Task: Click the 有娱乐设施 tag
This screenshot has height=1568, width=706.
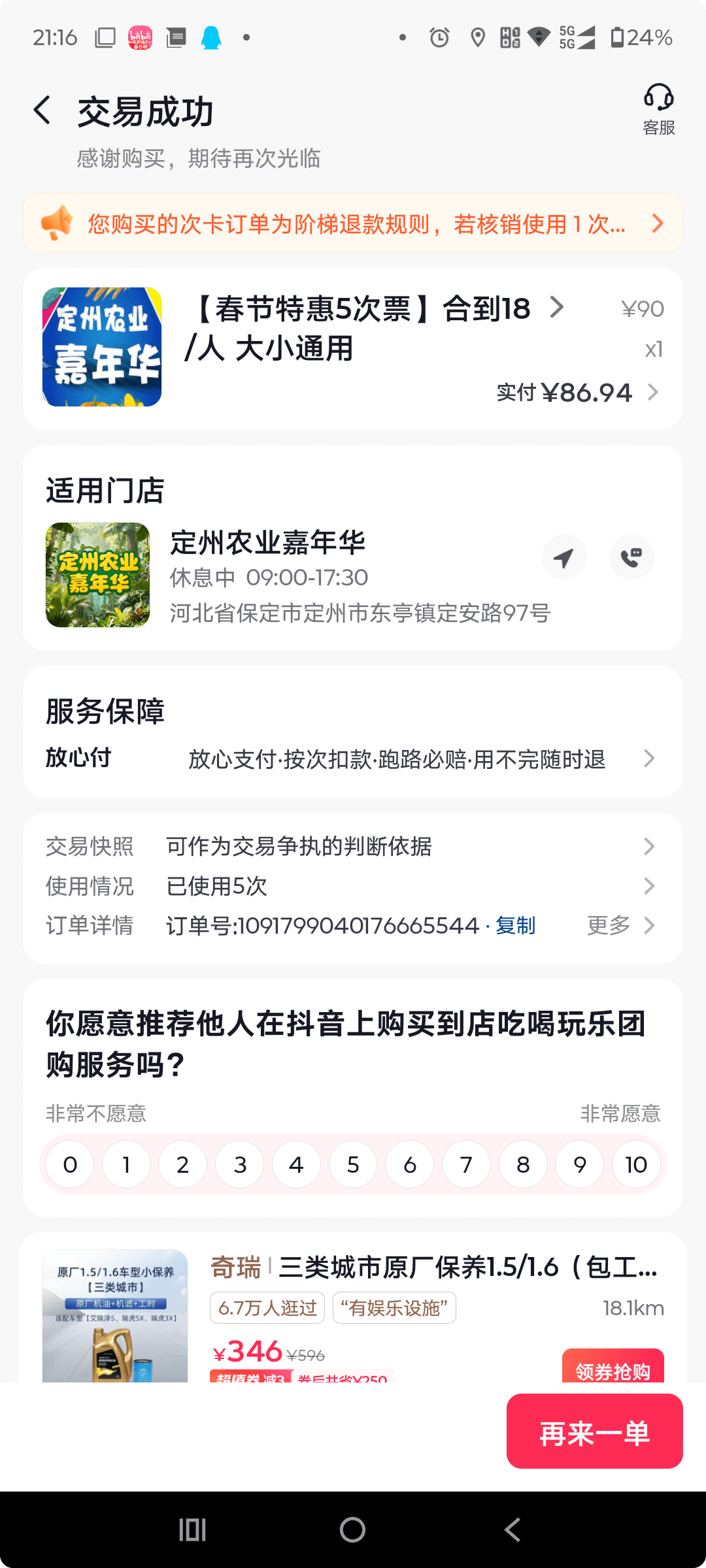Action: point(394,1307)
